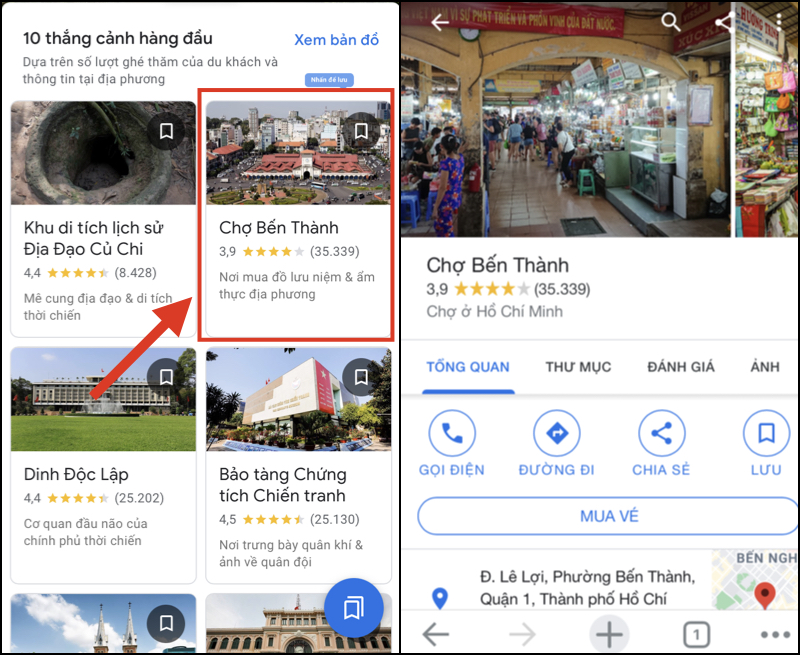The width and height of the screenshot is (800, 655).
Task: Select the Ảnh tab
Action: click(765, 367)
